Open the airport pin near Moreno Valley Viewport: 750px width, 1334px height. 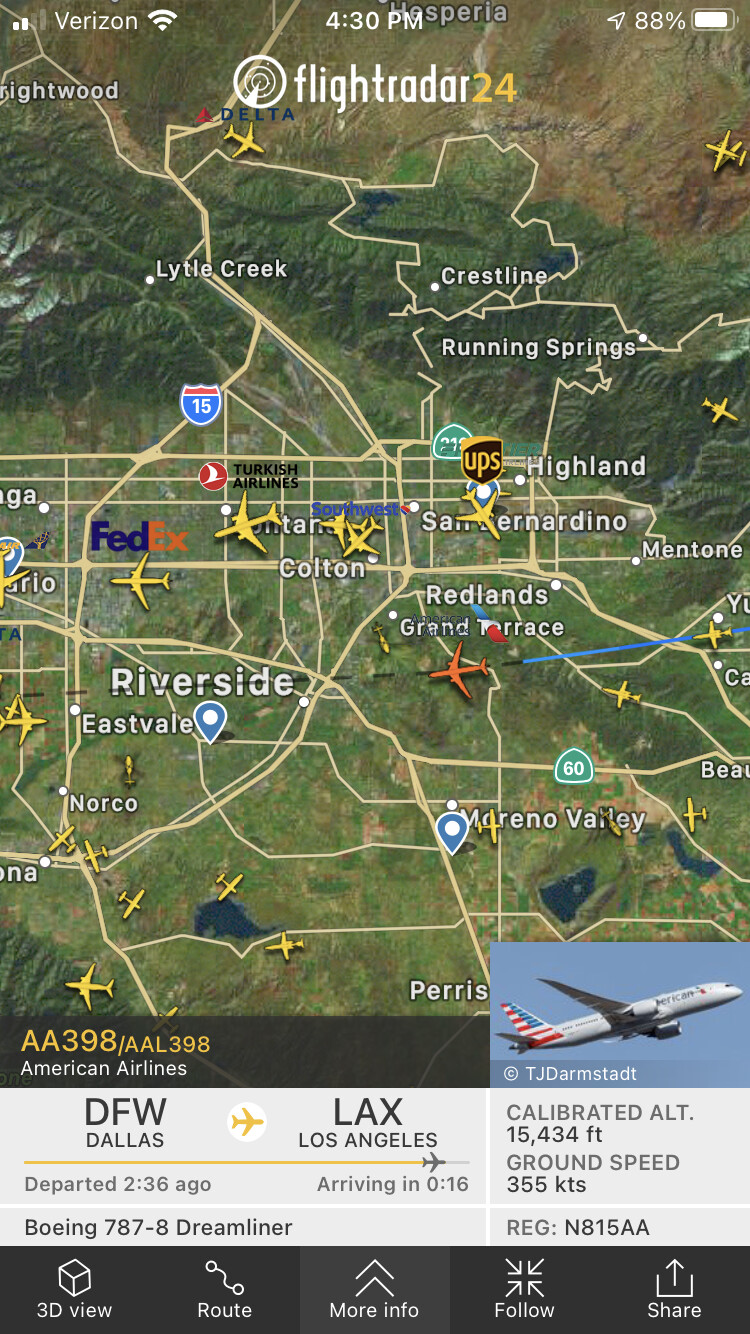(x=452, y=831)
